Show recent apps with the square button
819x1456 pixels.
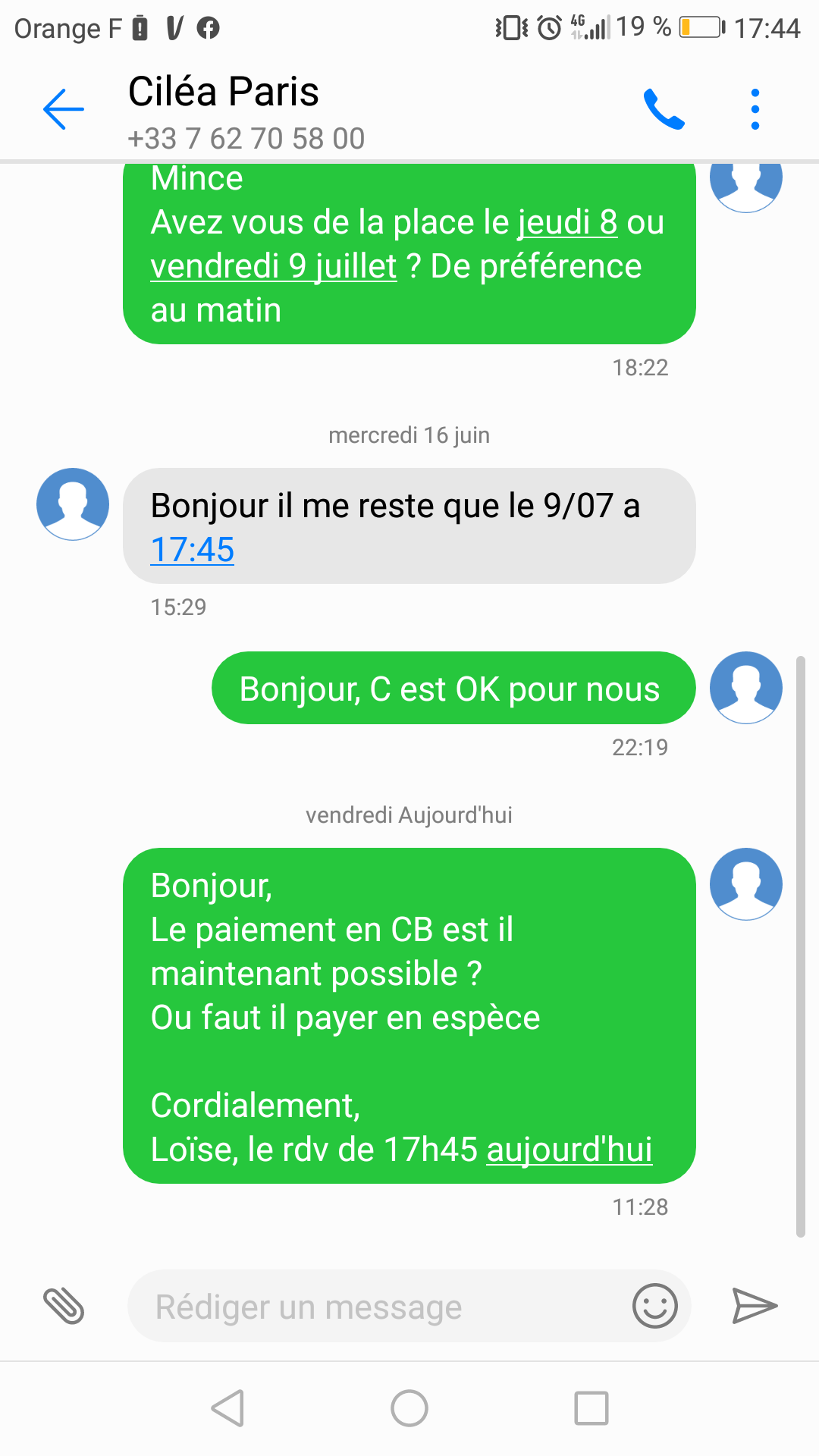591,1409
